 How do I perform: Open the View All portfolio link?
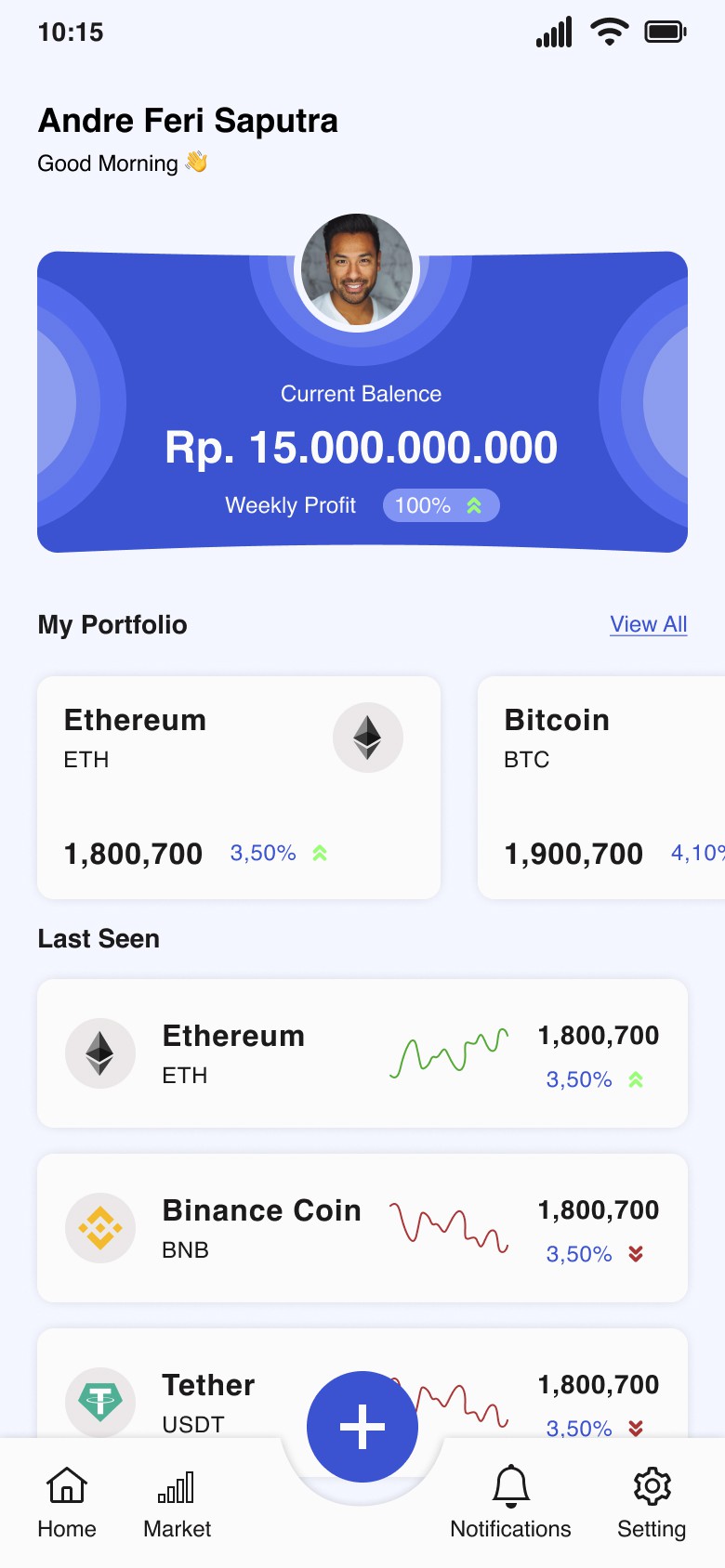pos(648,624)
